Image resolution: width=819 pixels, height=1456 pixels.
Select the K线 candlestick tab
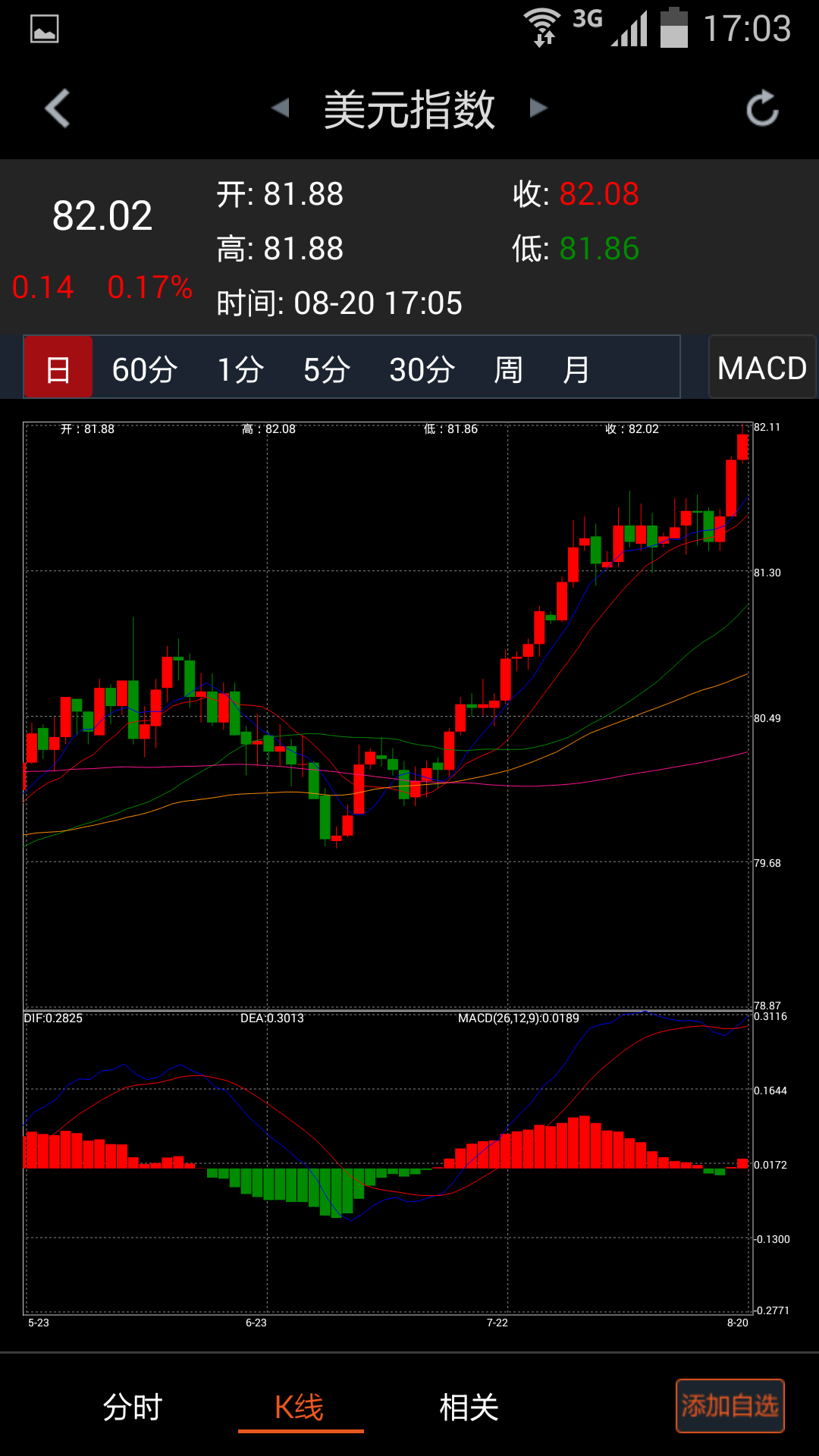300,1407
